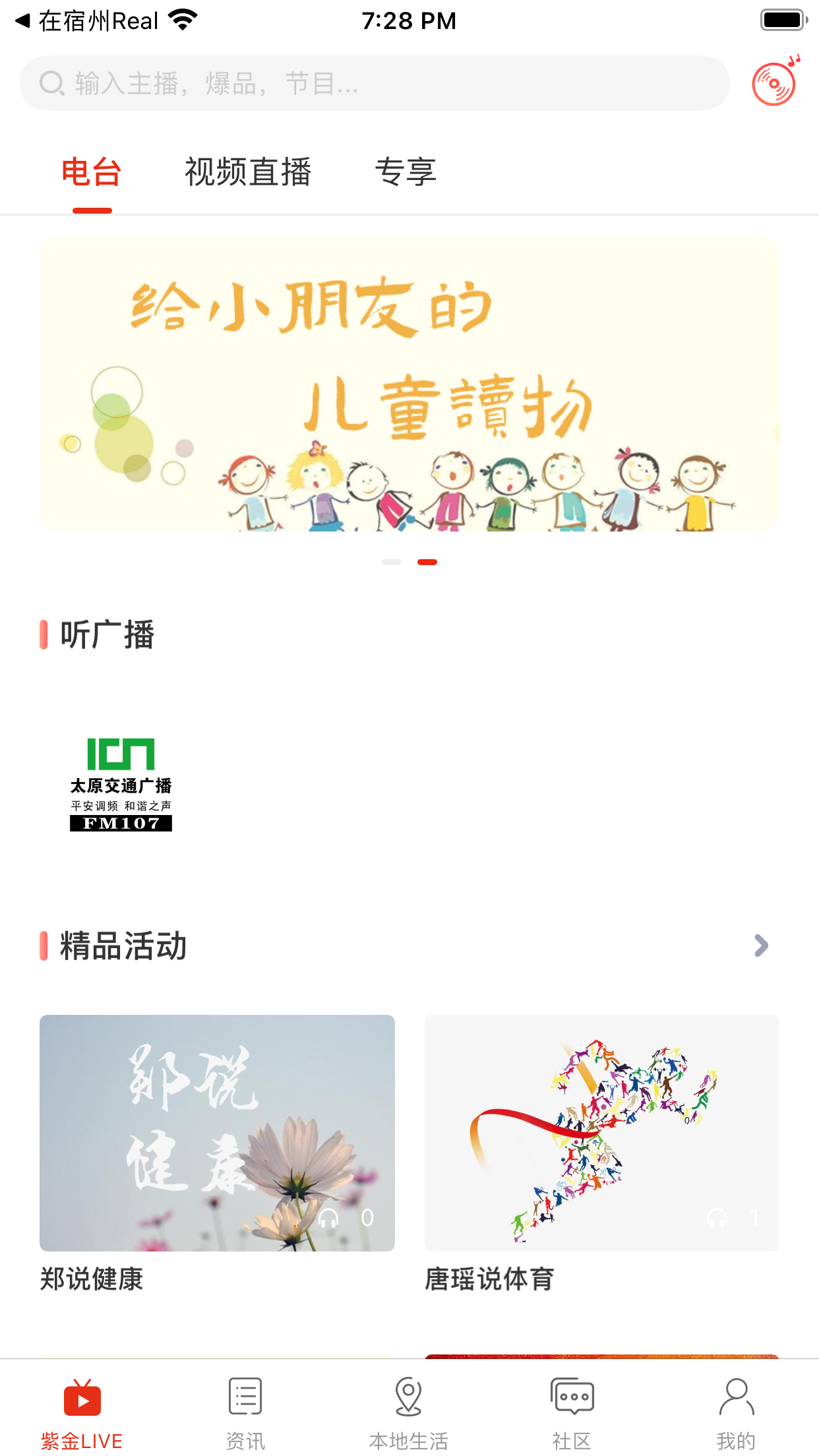The height and width of the screenshot is (1456, 819).
Task: Open the 我的 profile tab
Action: tap(736, 1412)
